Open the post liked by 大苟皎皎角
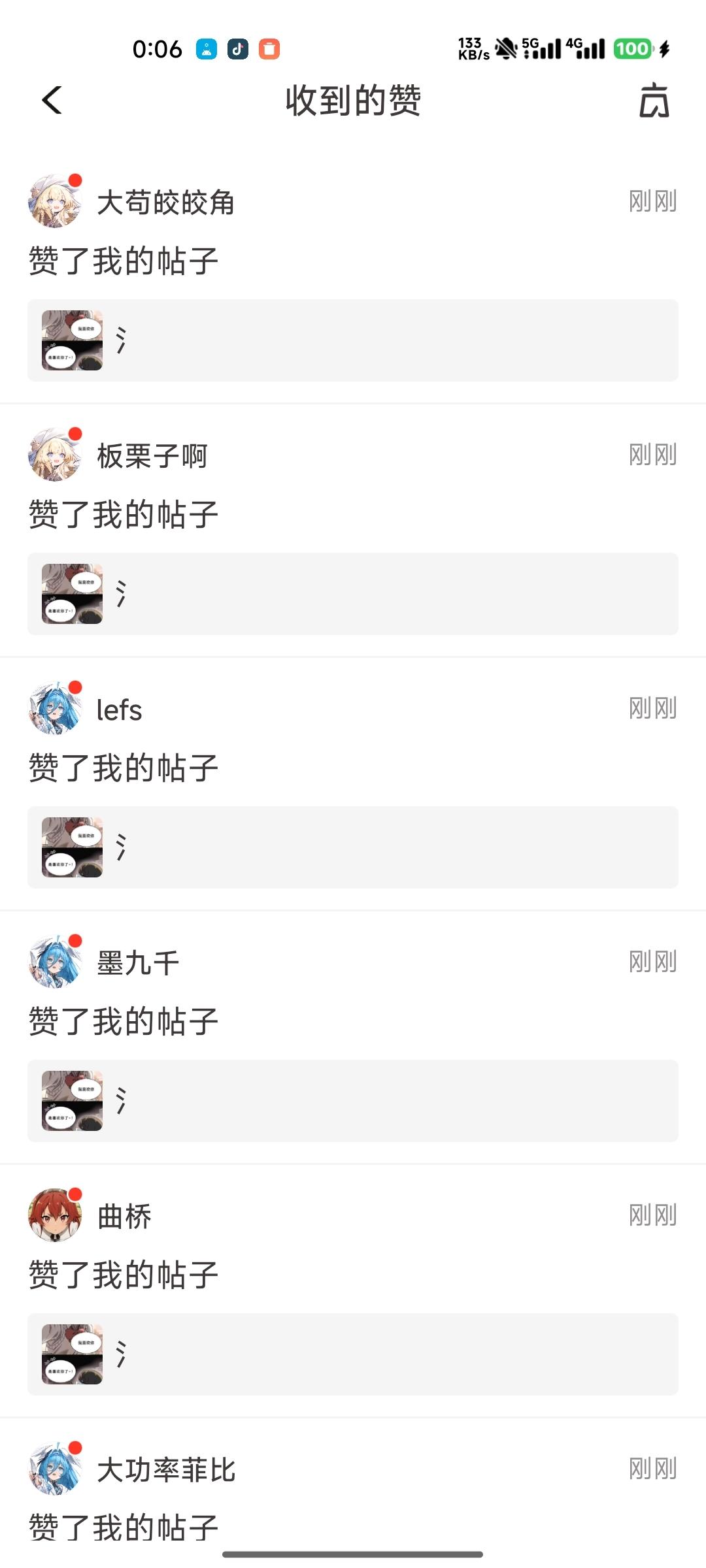The image size is (706, 1568). point(352,340)
